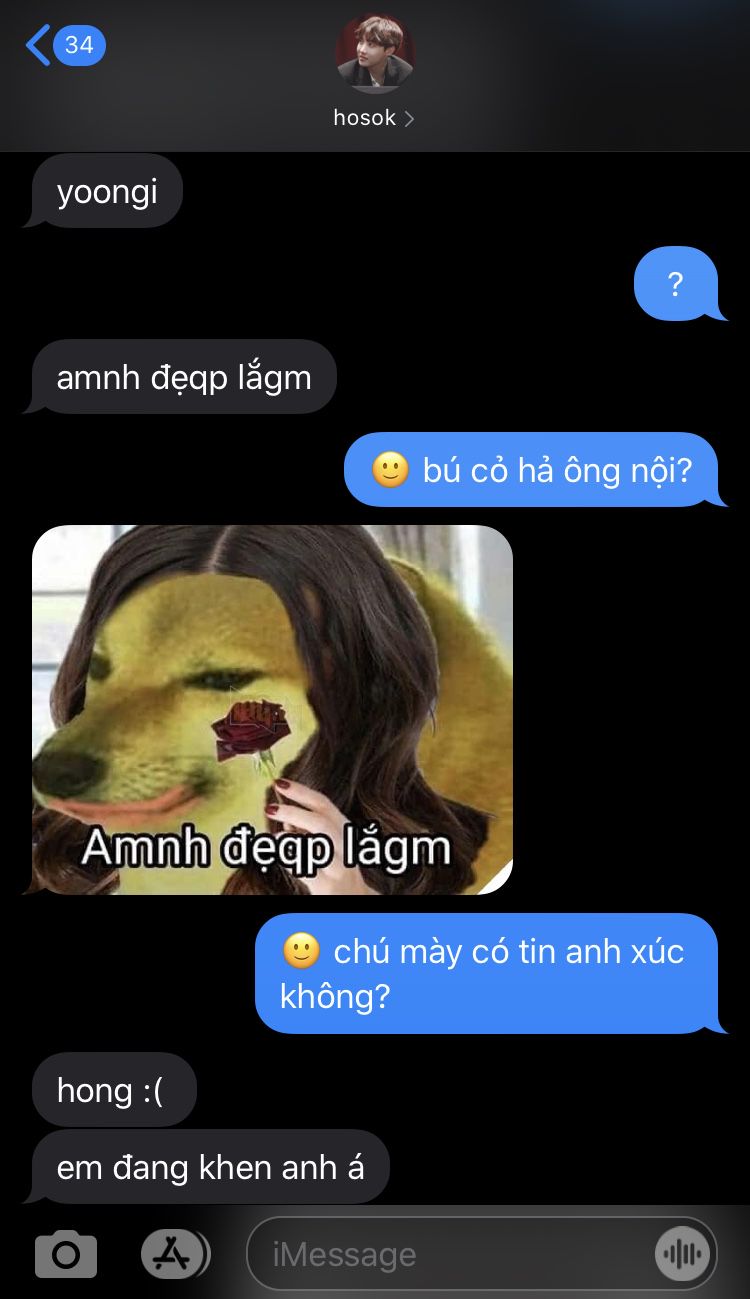Tap the iMessage text field

pyautogui.click(x=450, y=1254)
